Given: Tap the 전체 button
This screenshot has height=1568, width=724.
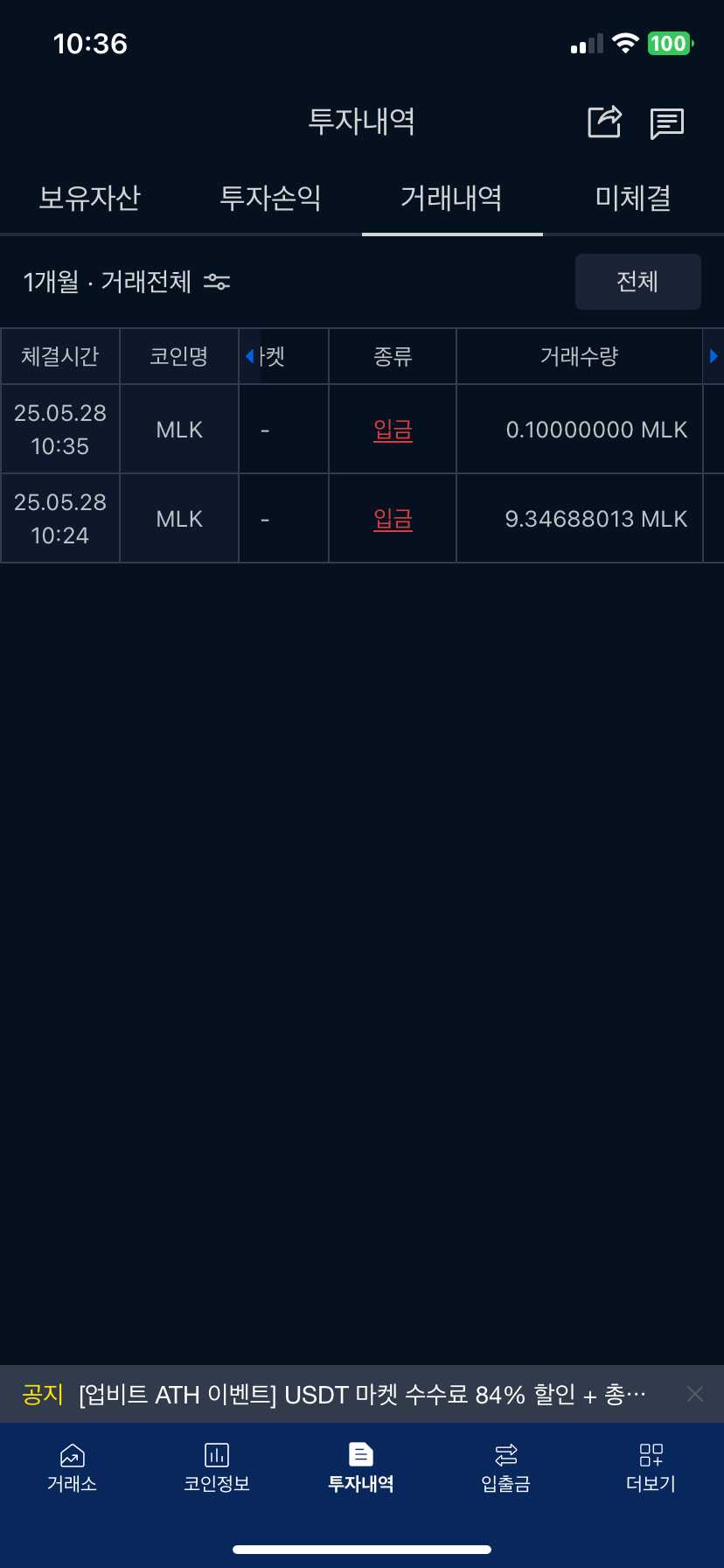Looking at the screenshot, I should point(638,282).
